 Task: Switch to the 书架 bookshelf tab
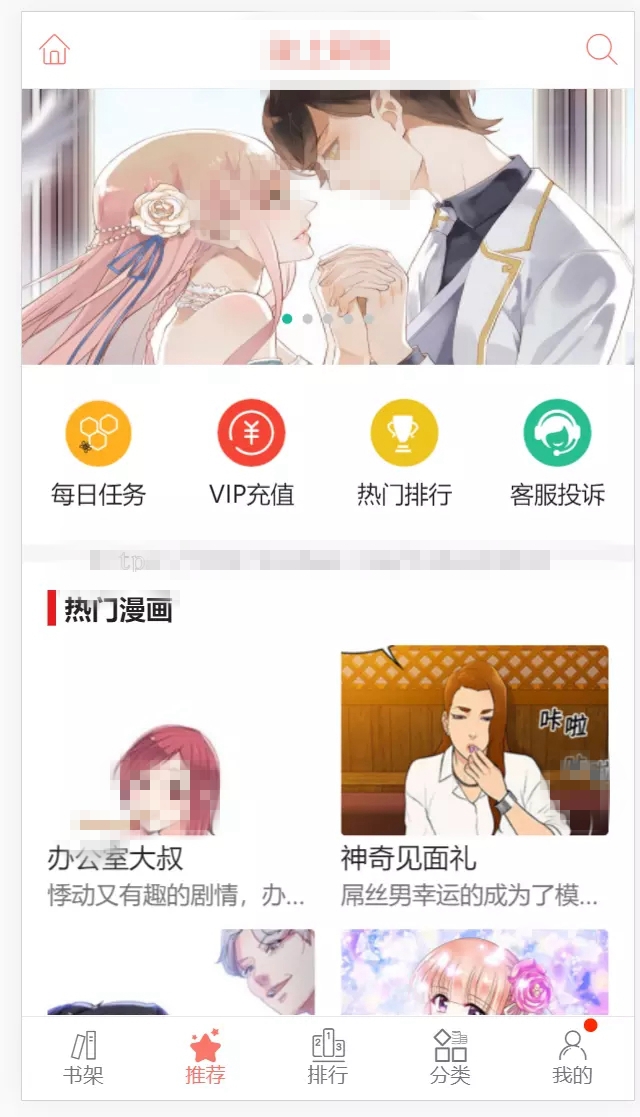tap(83, 1058)
